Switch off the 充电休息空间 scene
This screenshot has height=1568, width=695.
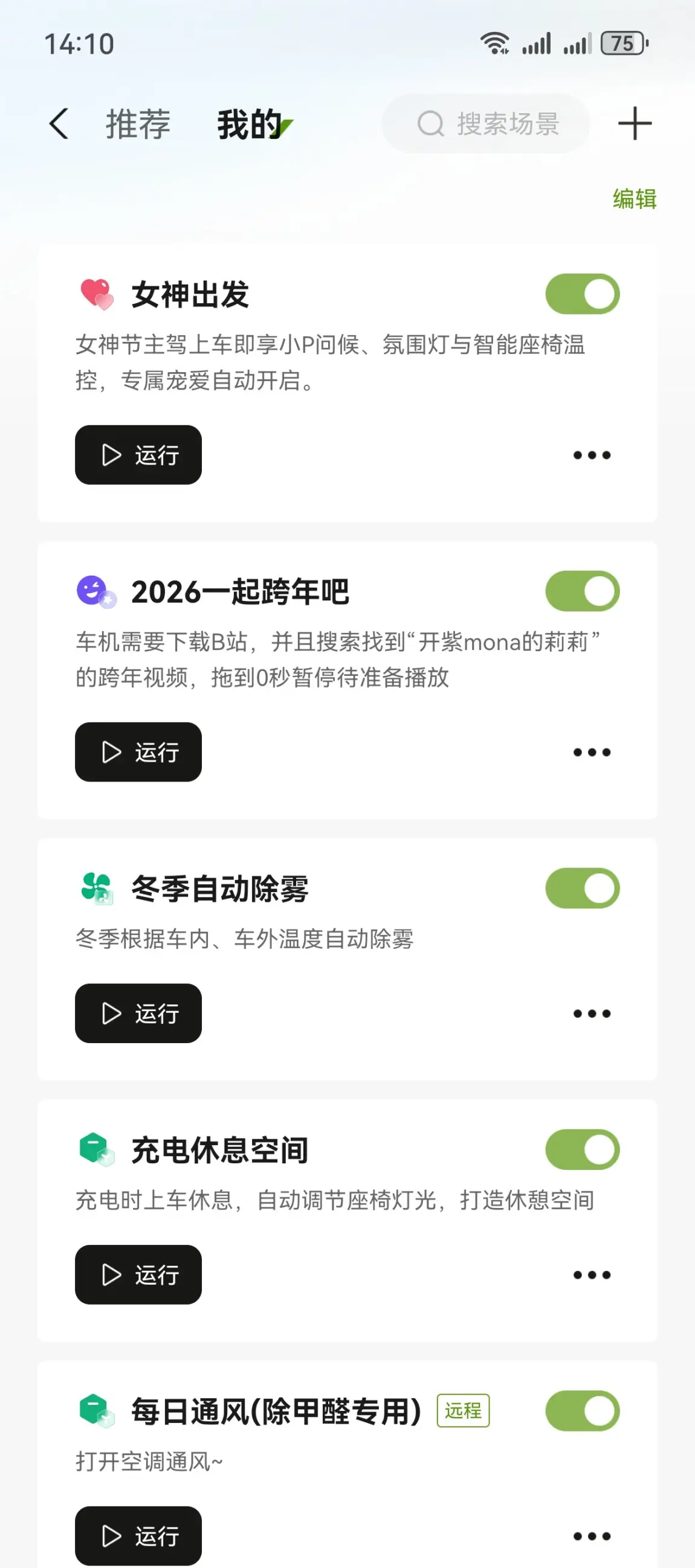click(x=582, y=1149)
